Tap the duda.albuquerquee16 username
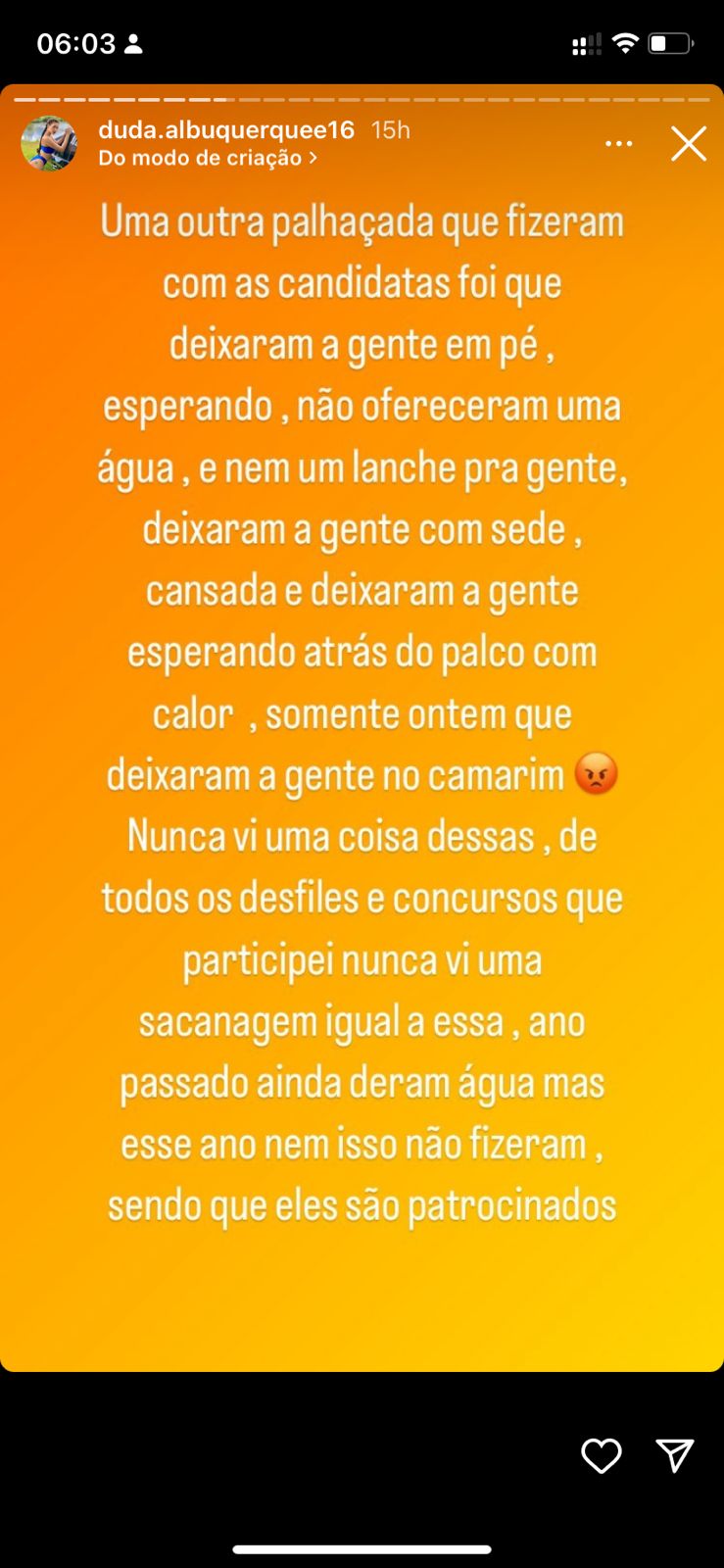Viewport: 724px width, 1568px height. (x=226, y=129)
